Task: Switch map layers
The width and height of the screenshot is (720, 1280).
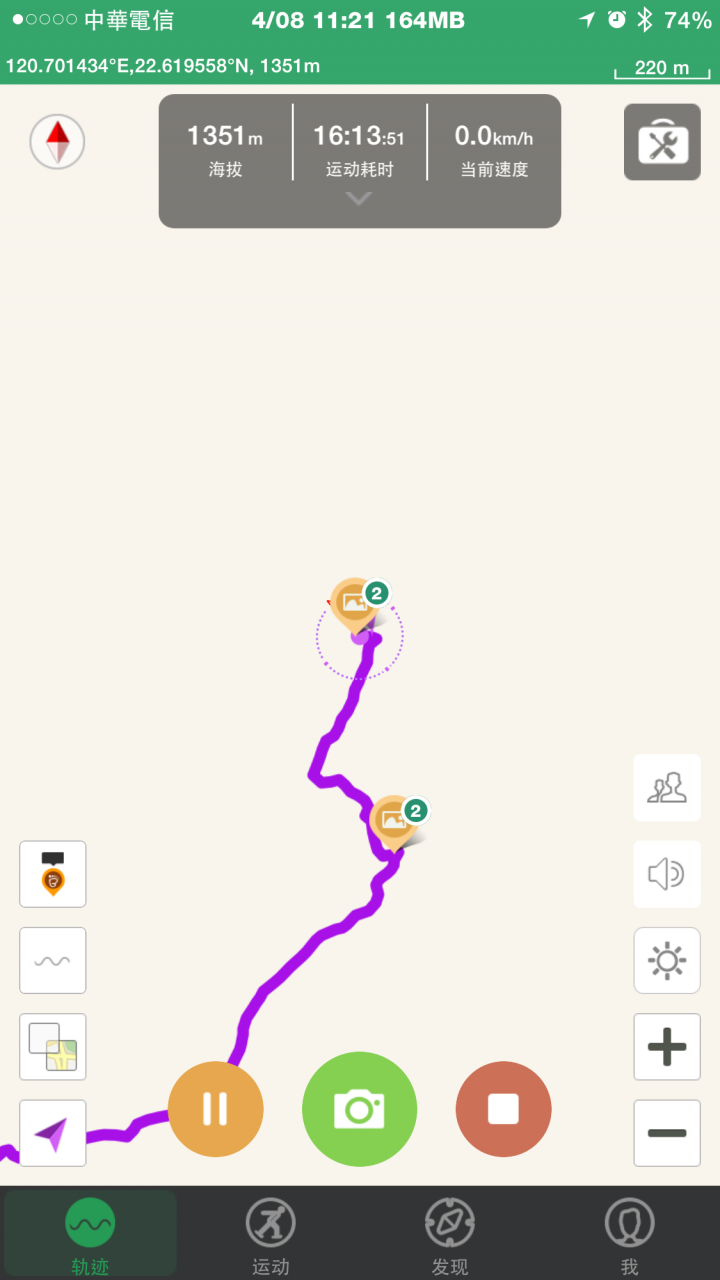Action: pos(53,1047)
